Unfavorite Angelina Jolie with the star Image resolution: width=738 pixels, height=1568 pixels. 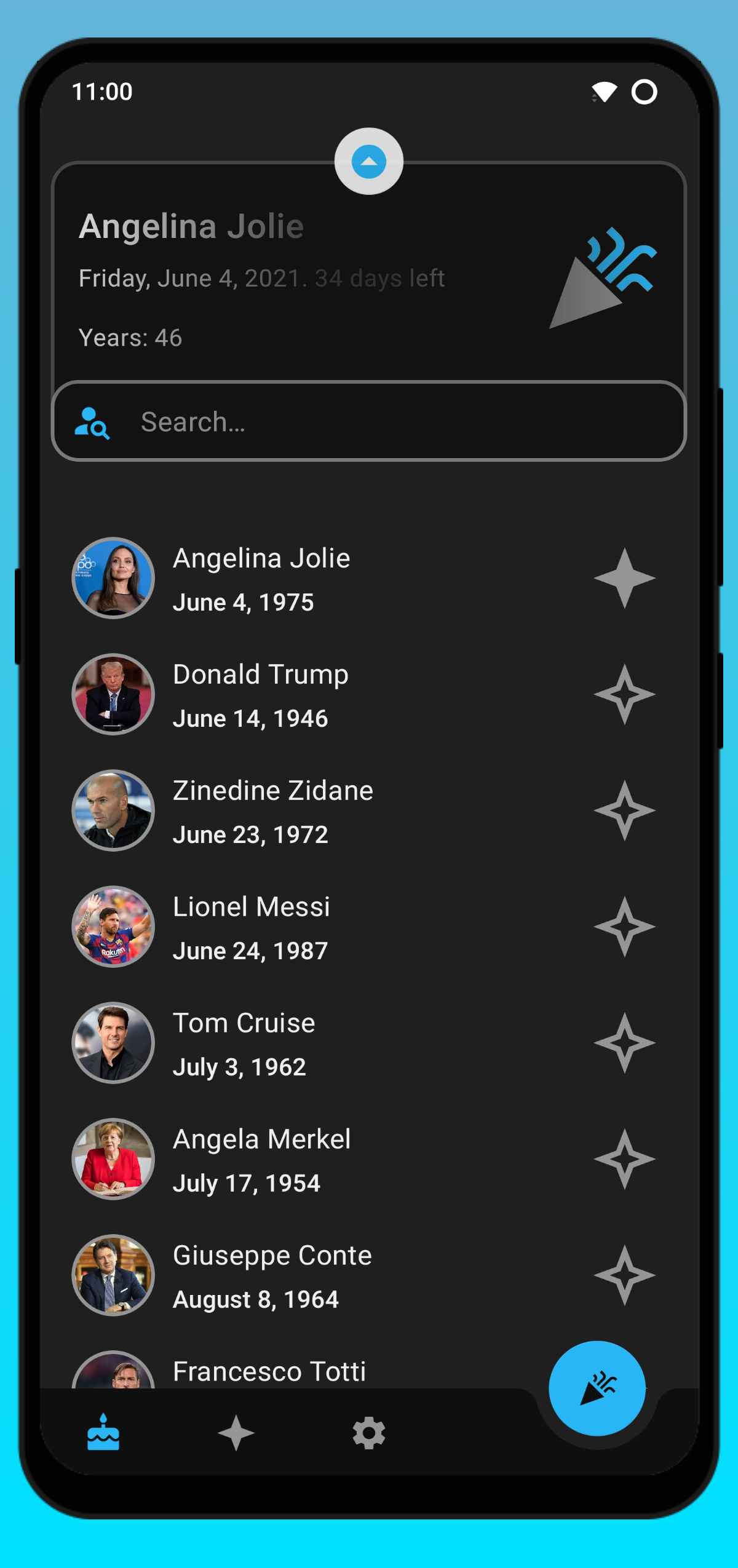click(624, 579)
